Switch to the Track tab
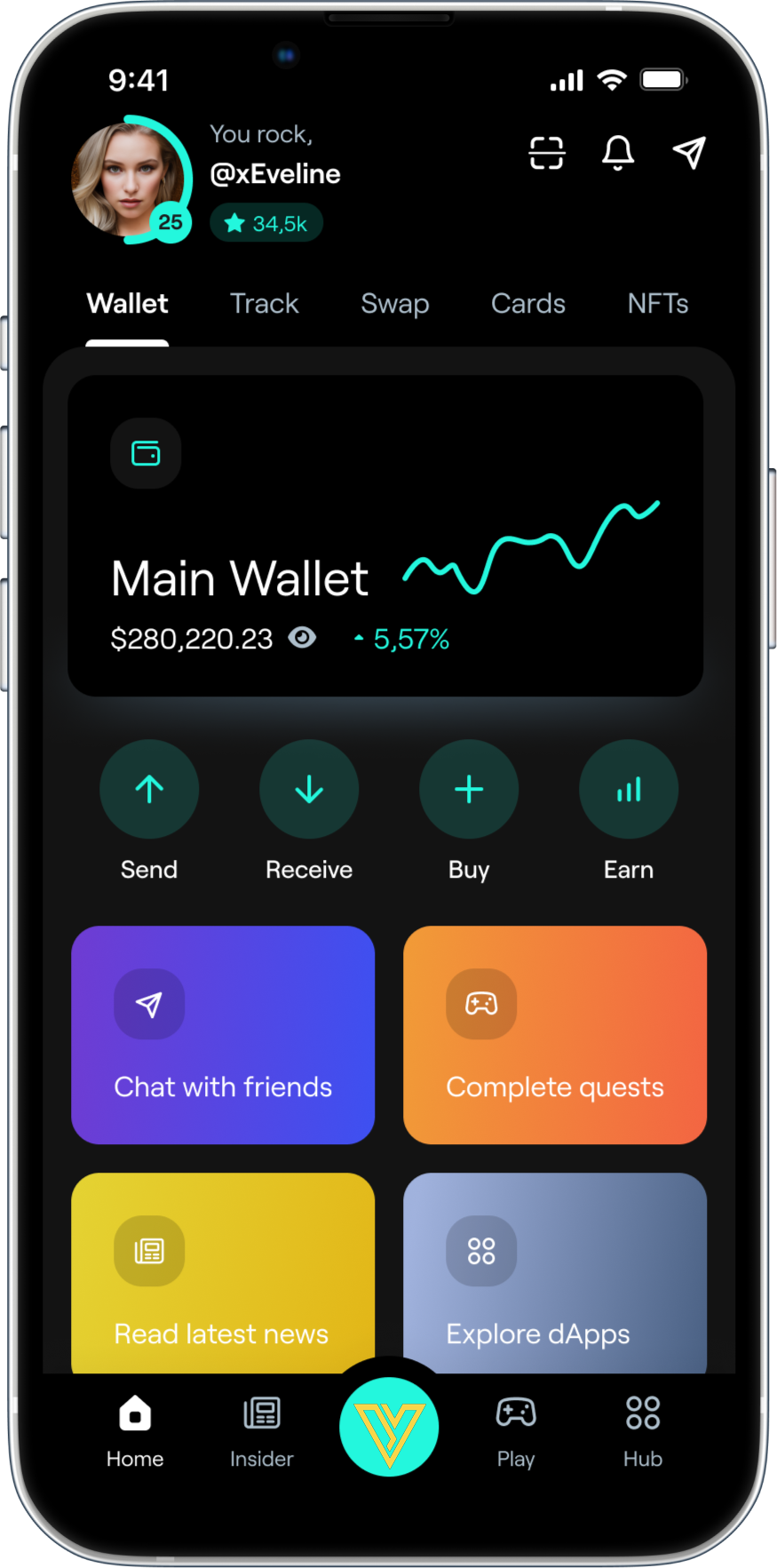The image size is (777, 1568). coord(264,304)
